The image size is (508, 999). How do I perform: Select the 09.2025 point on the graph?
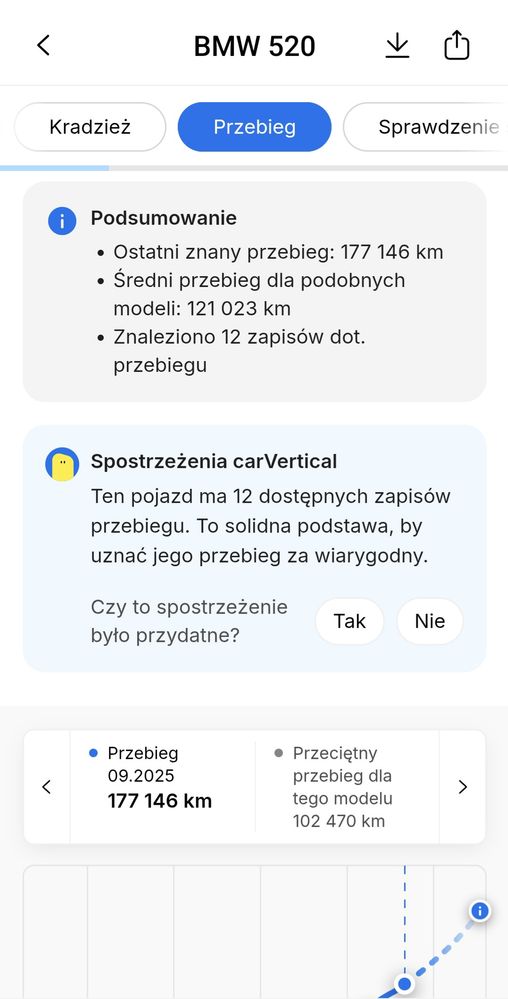click(x=404, y=984)
